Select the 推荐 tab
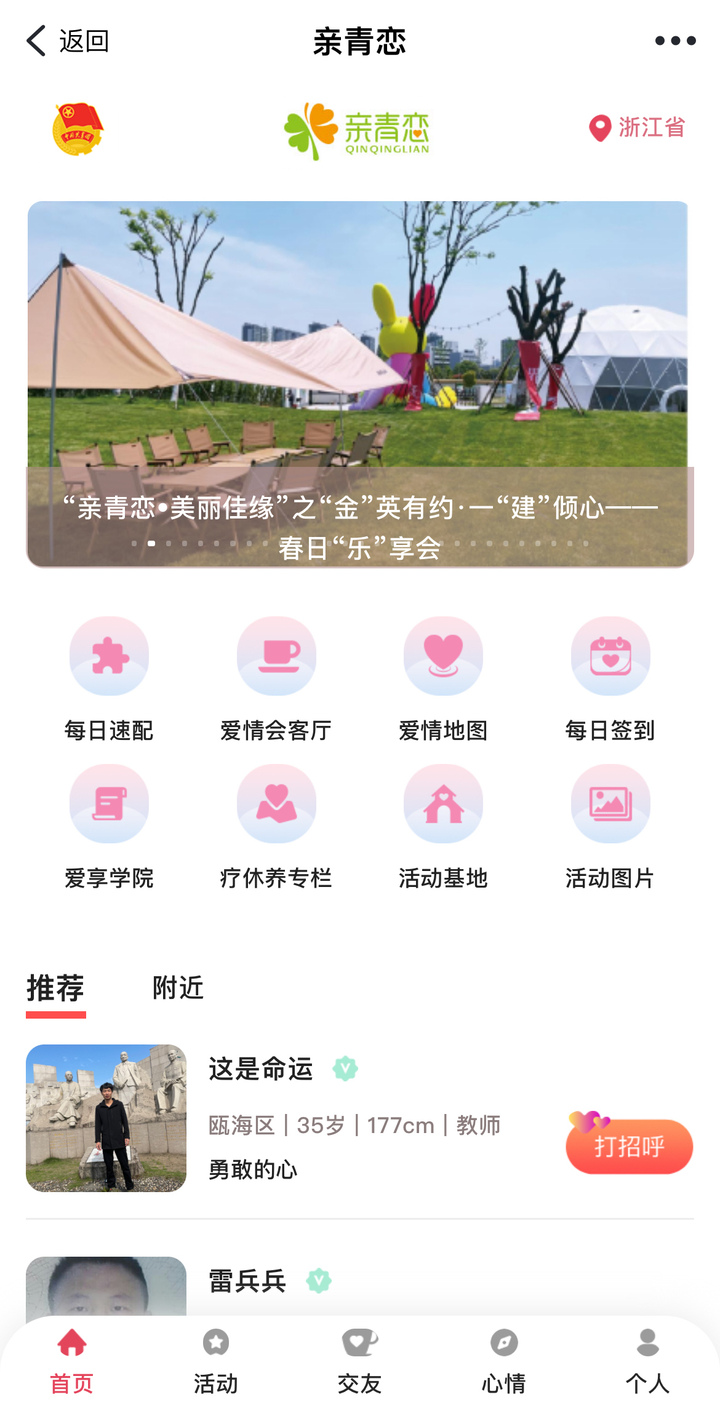Image resolution: width=720 pixels, height=1408 pixels. (55, 988)
